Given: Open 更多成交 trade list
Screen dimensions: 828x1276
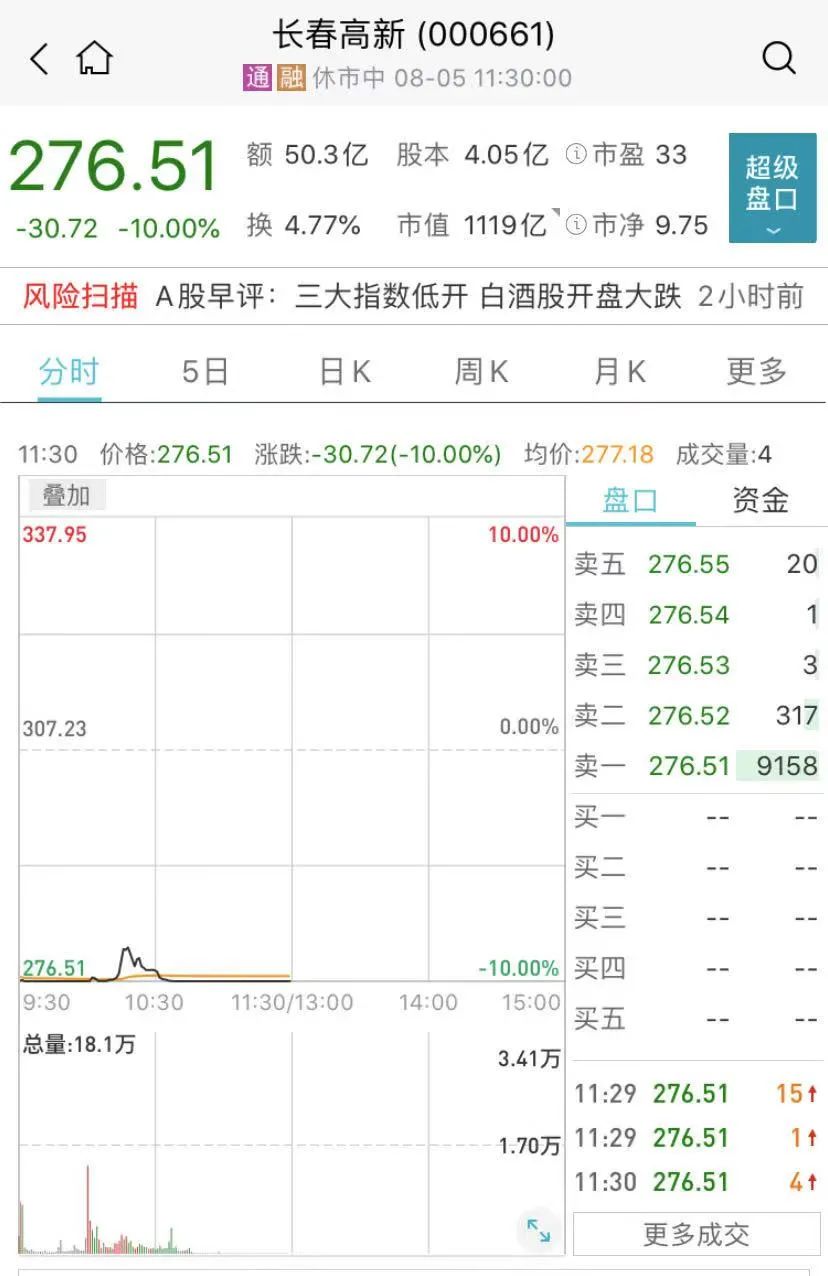Looking at the screenshot, I should click(x=696, y=1234).
